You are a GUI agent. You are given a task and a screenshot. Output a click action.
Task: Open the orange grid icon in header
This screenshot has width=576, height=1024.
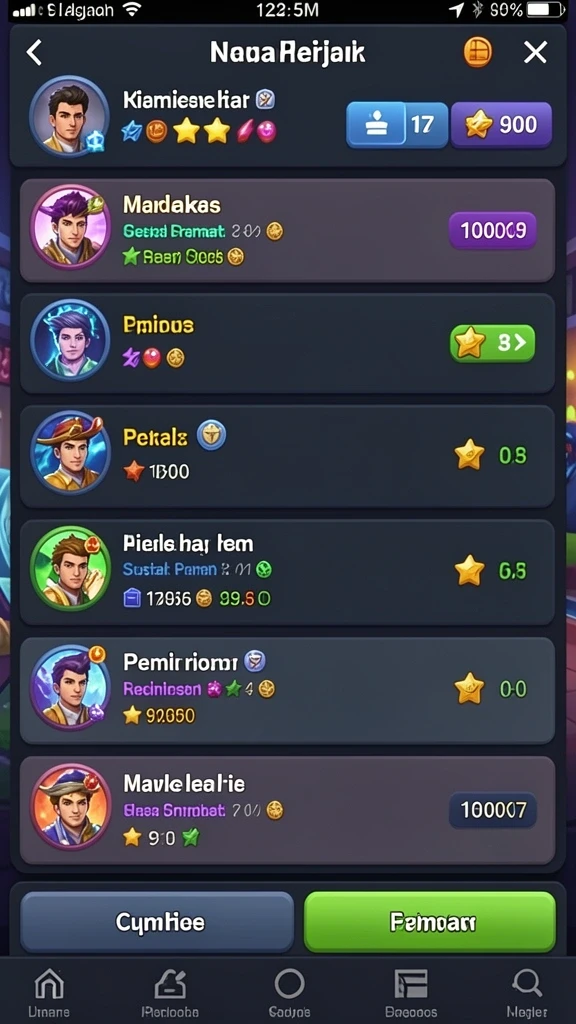coord(477,52)
